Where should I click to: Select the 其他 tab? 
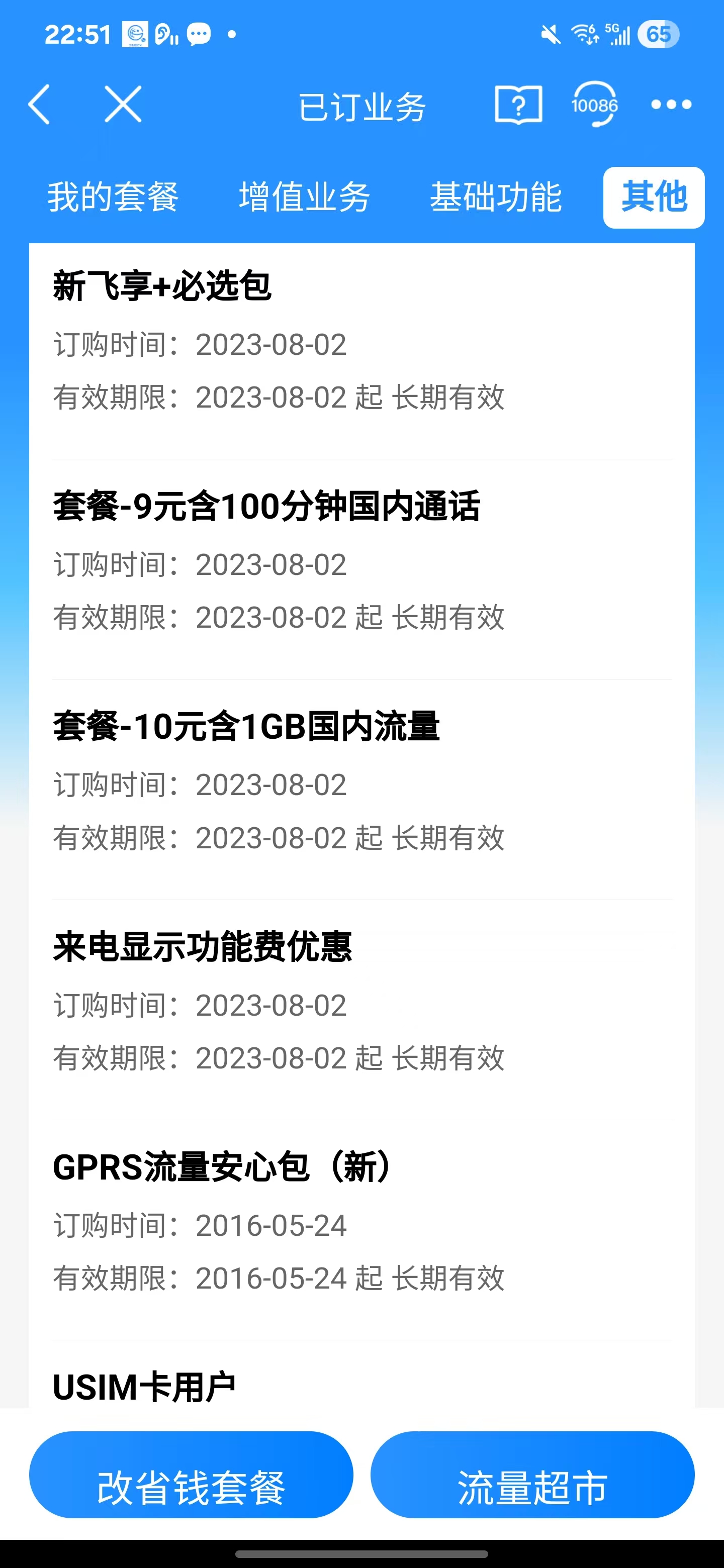point(654,197)
